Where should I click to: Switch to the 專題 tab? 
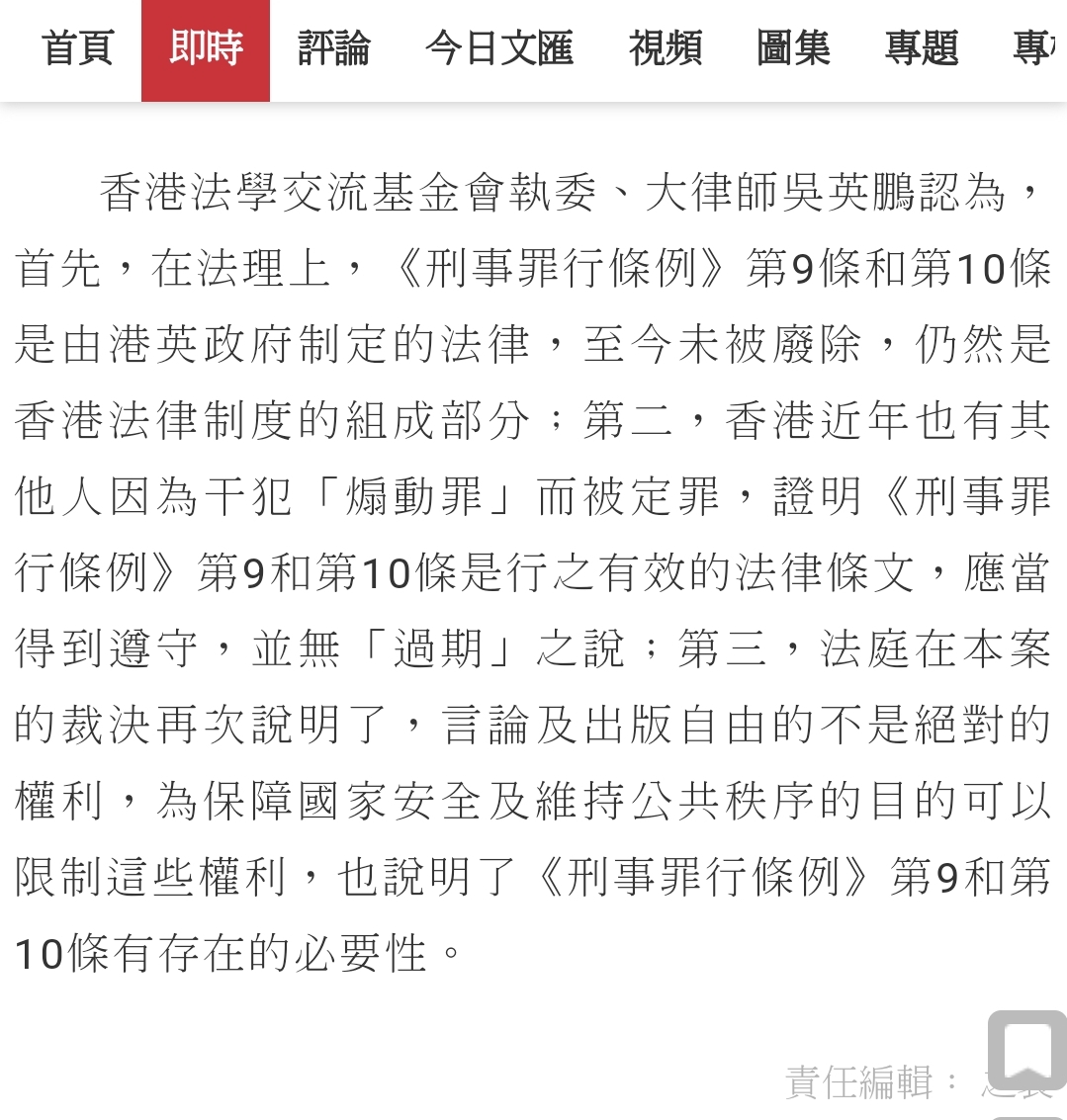pyautogui.click(x=922, y=48)
